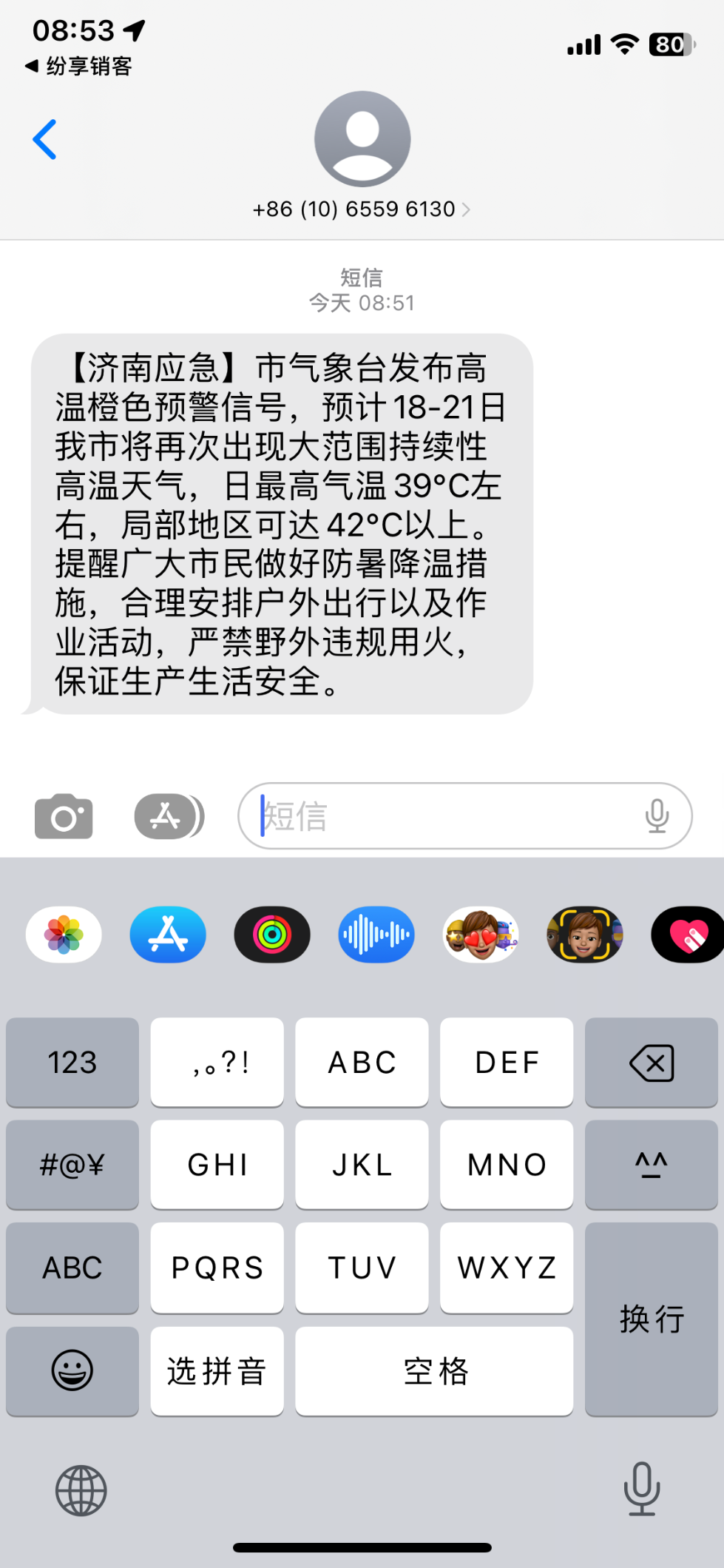Open the App Store iMessage app
The image size is (724, 1568).
[168, 935]
